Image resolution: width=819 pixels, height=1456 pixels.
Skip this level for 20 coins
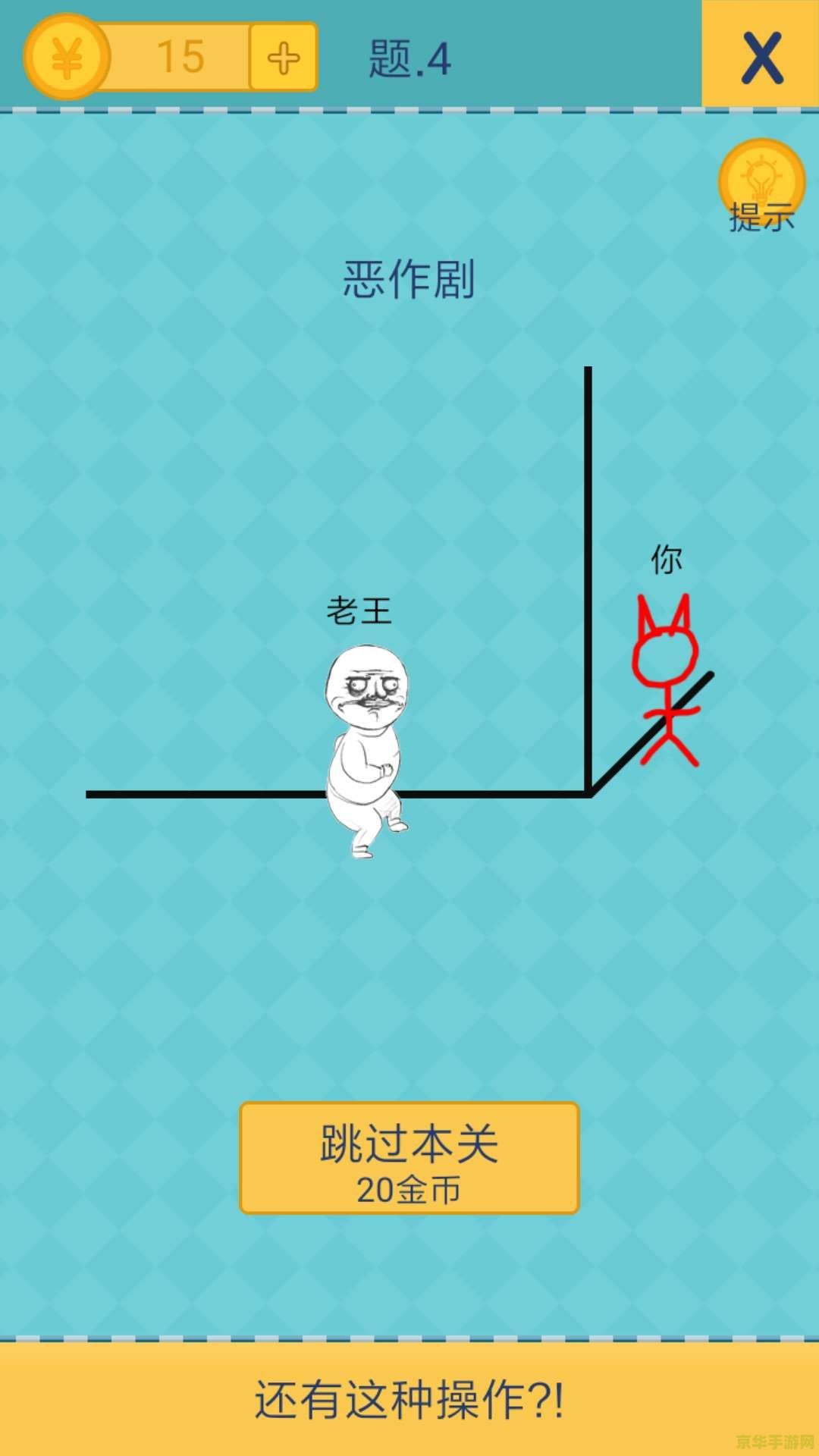point(409,1158)
